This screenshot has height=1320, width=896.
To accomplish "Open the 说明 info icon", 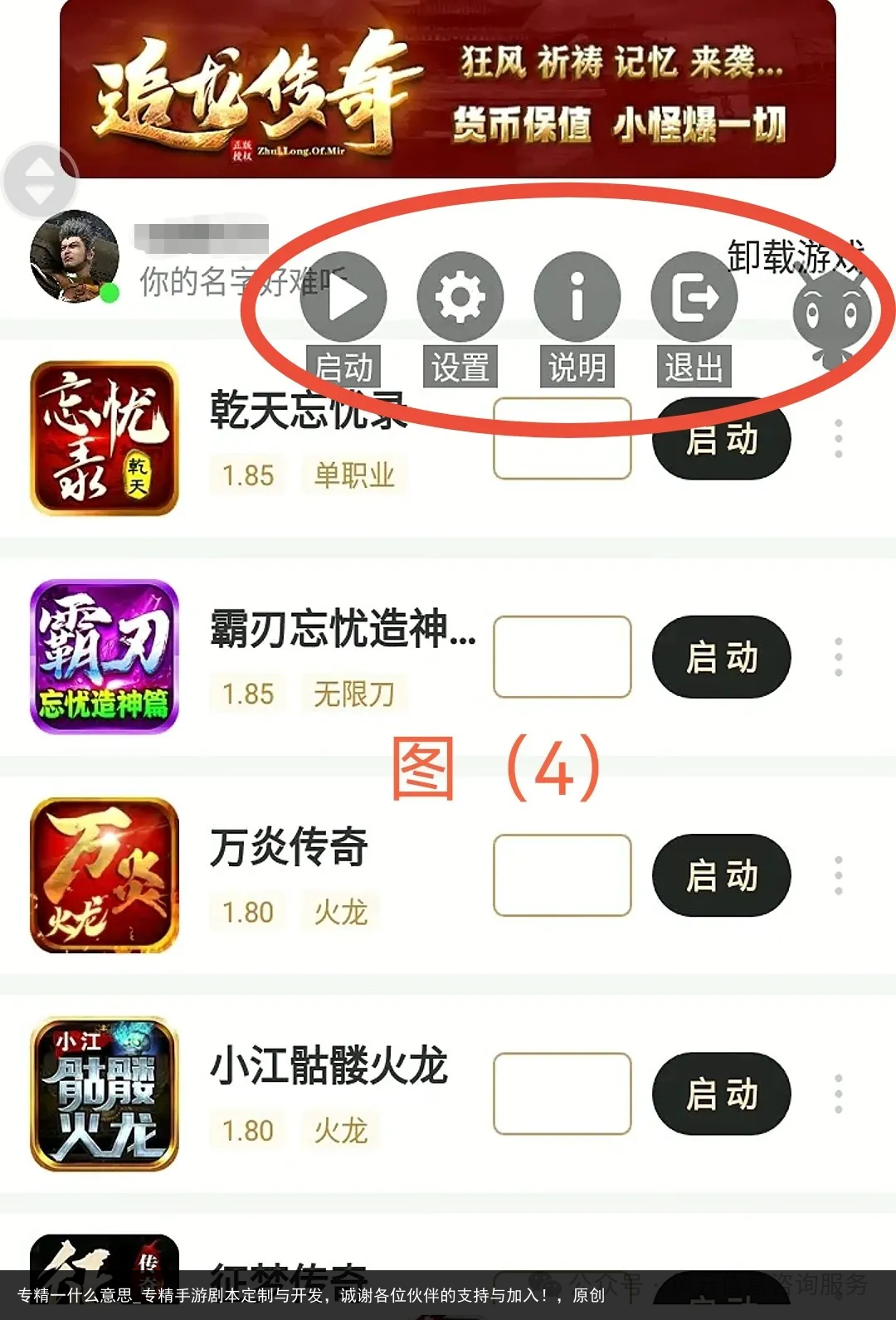I will [x=577, y=297].
